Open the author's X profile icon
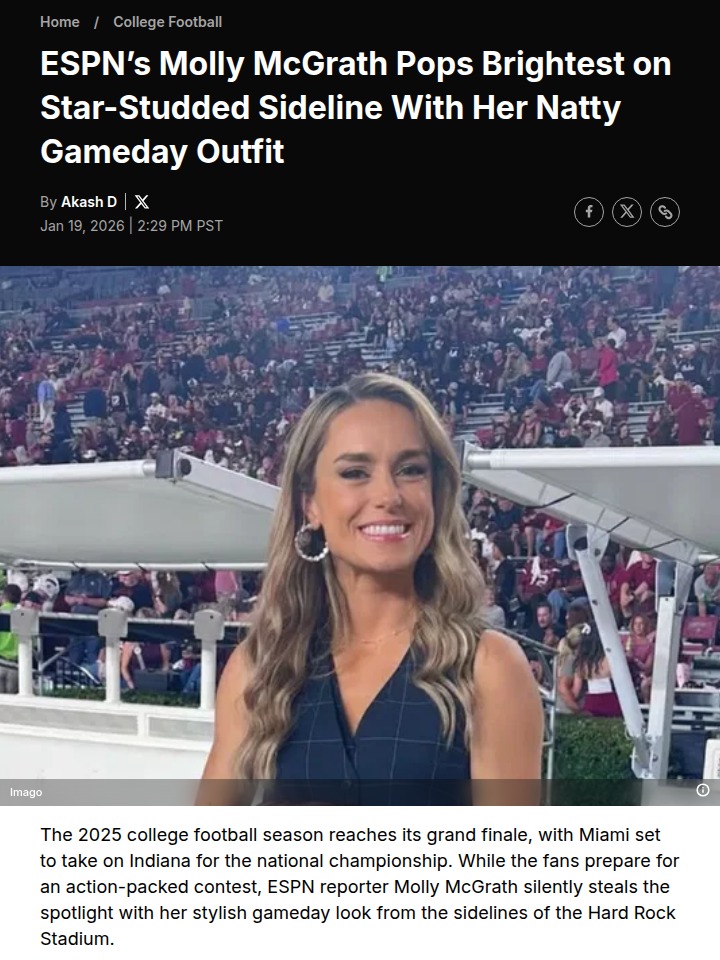Image resolution: width=720 pixels, height=960 pixels. click(142, 202)
